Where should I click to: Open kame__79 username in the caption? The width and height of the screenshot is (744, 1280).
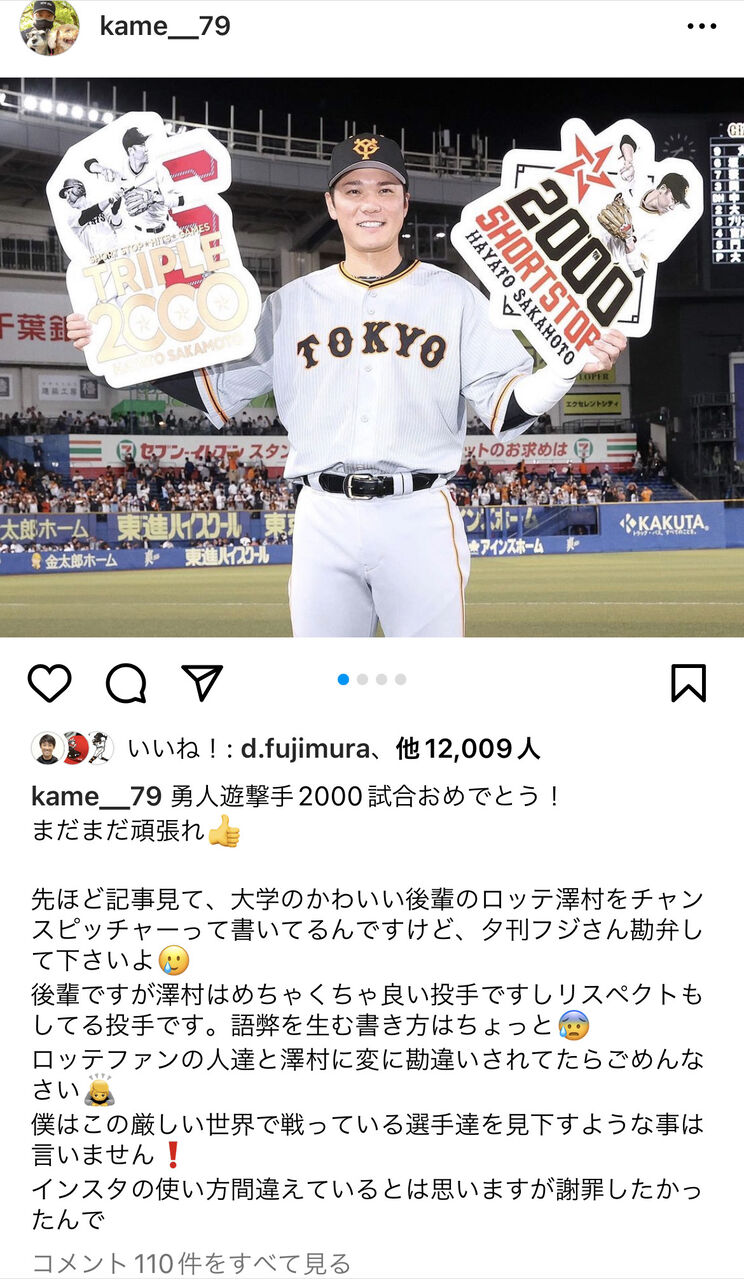coord(96,796)
